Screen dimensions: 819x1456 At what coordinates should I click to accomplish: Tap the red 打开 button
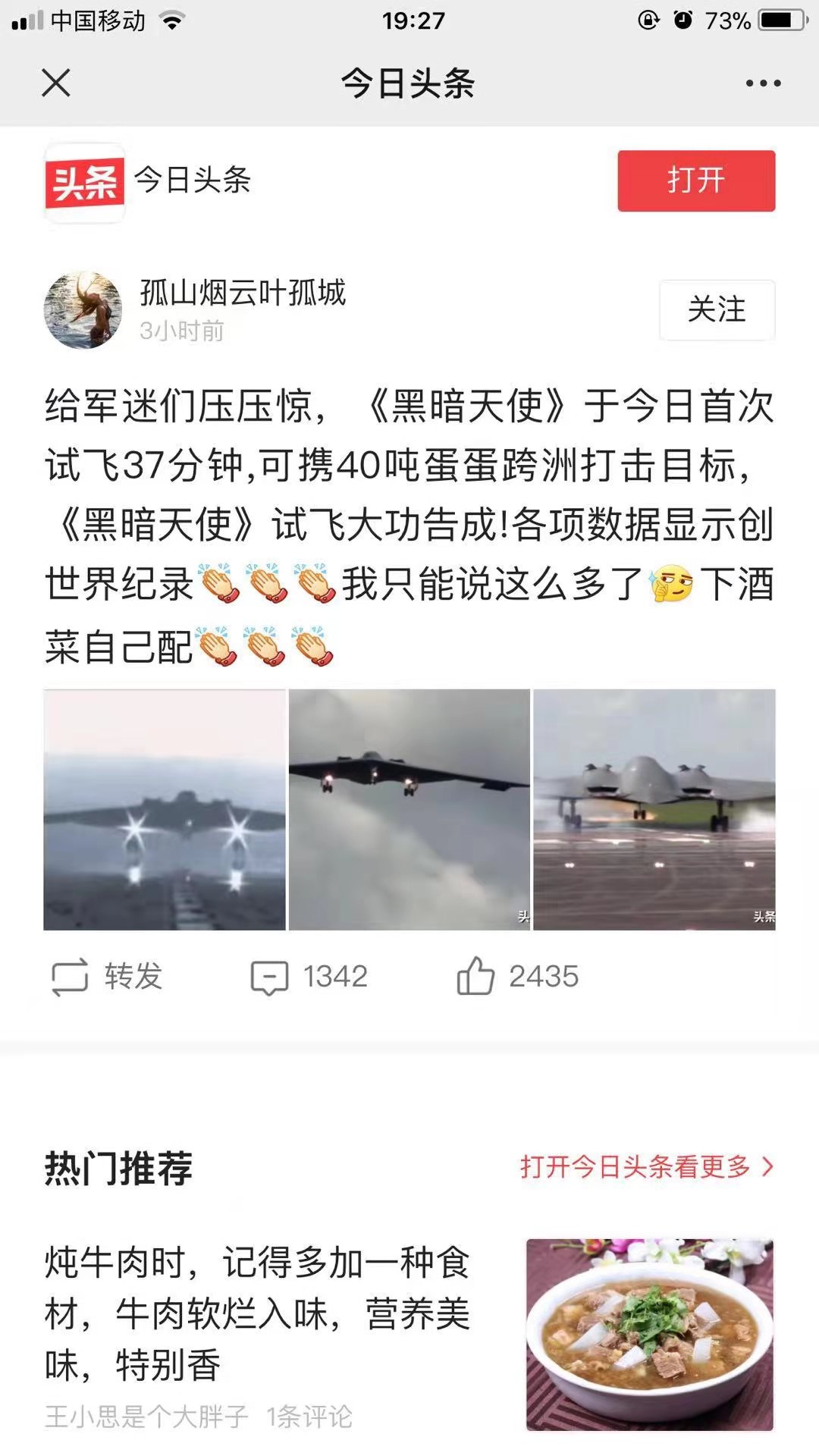point(695,180)
